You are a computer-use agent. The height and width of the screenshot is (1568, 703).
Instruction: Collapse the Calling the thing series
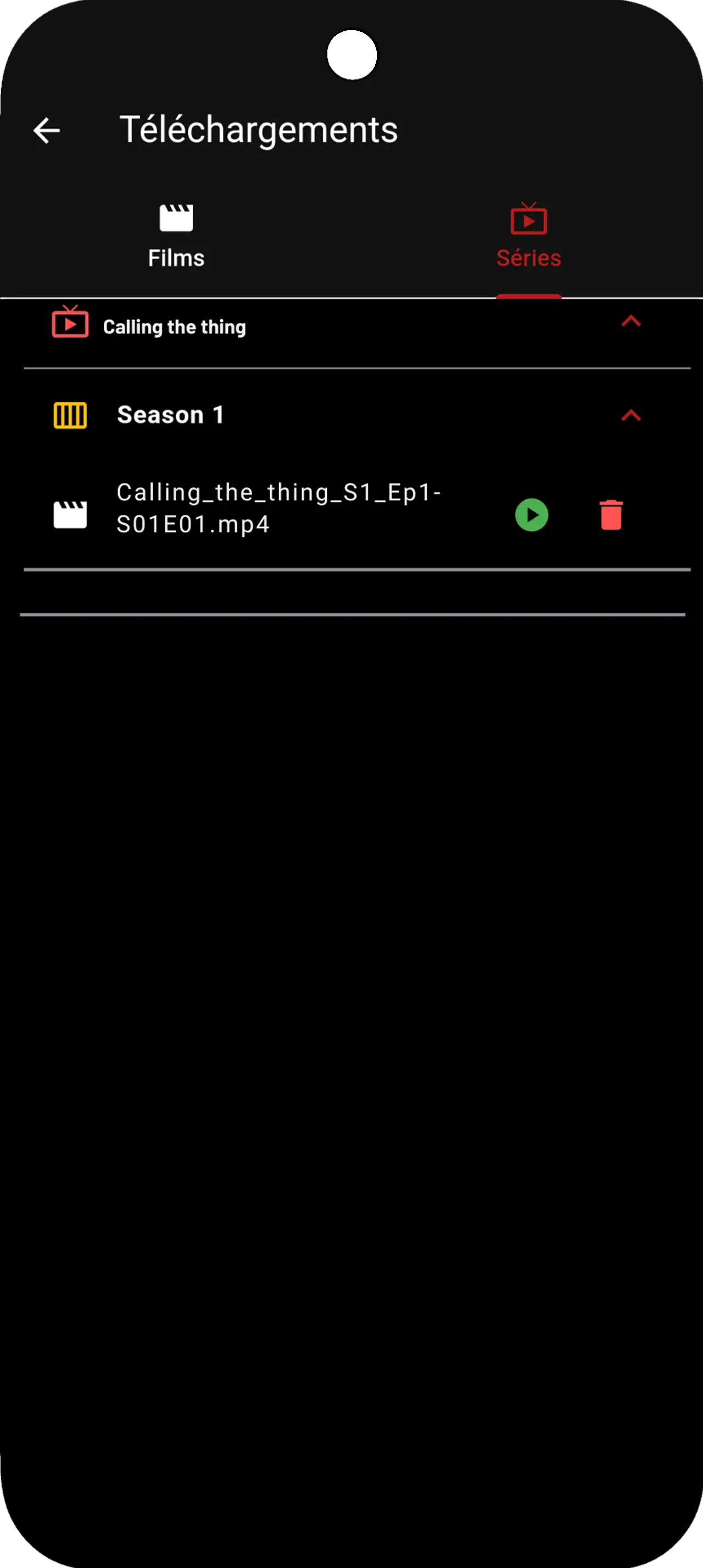click(x=631, y=322)
